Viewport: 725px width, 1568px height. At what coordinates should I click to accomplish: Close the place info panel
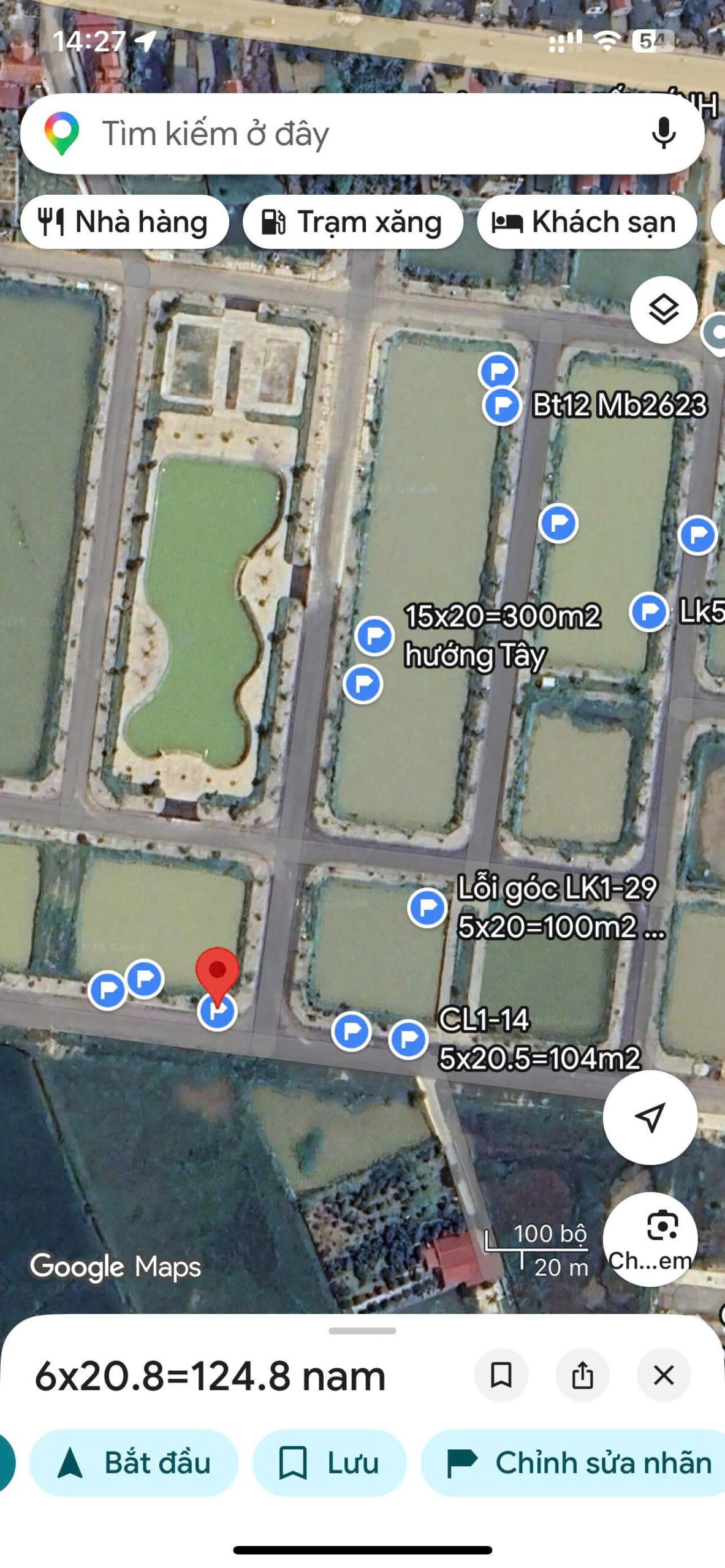click(664, 1375)
